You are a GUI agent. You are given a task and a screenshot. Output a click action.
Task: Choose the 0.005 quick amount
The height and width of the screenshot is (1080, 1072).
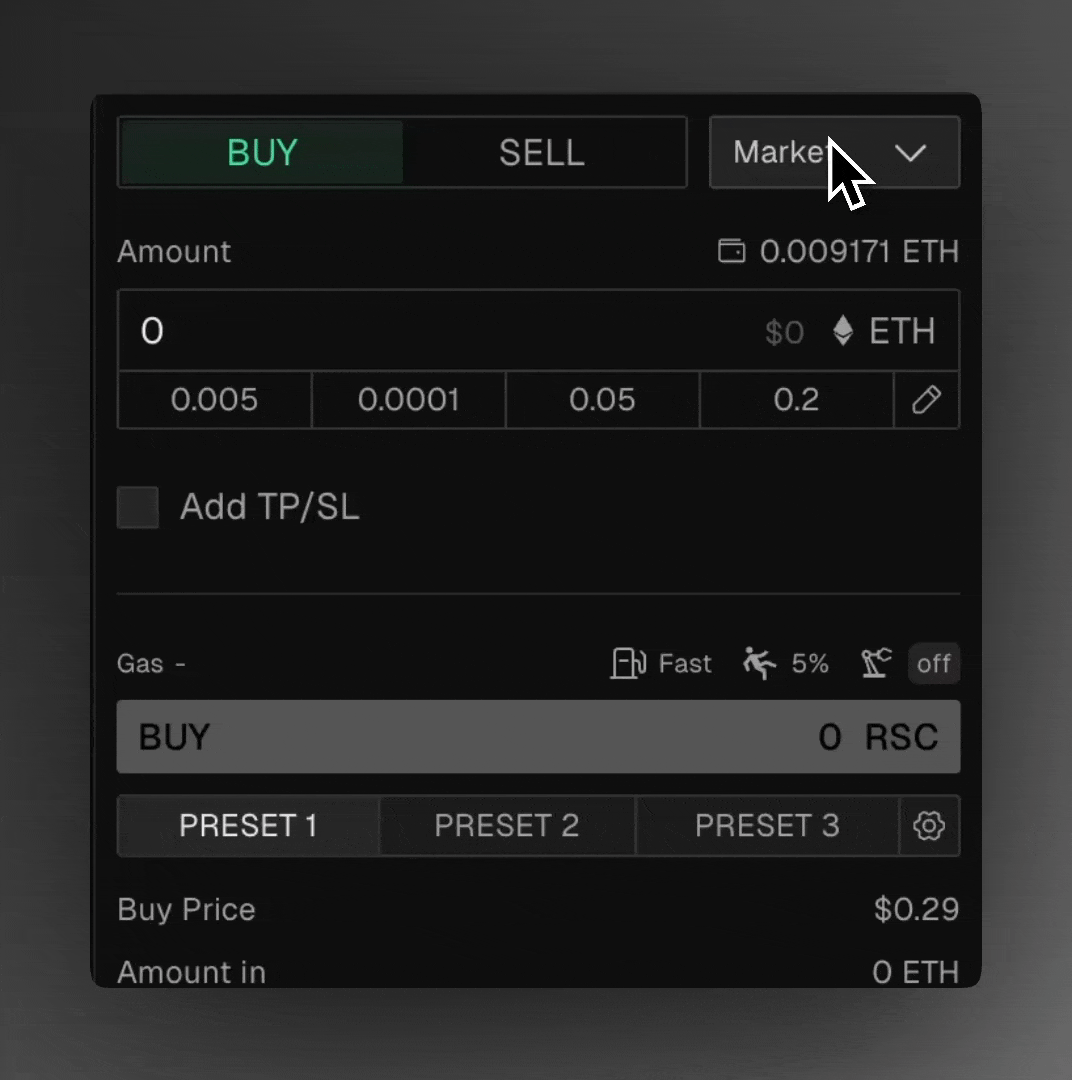(214, 400)
